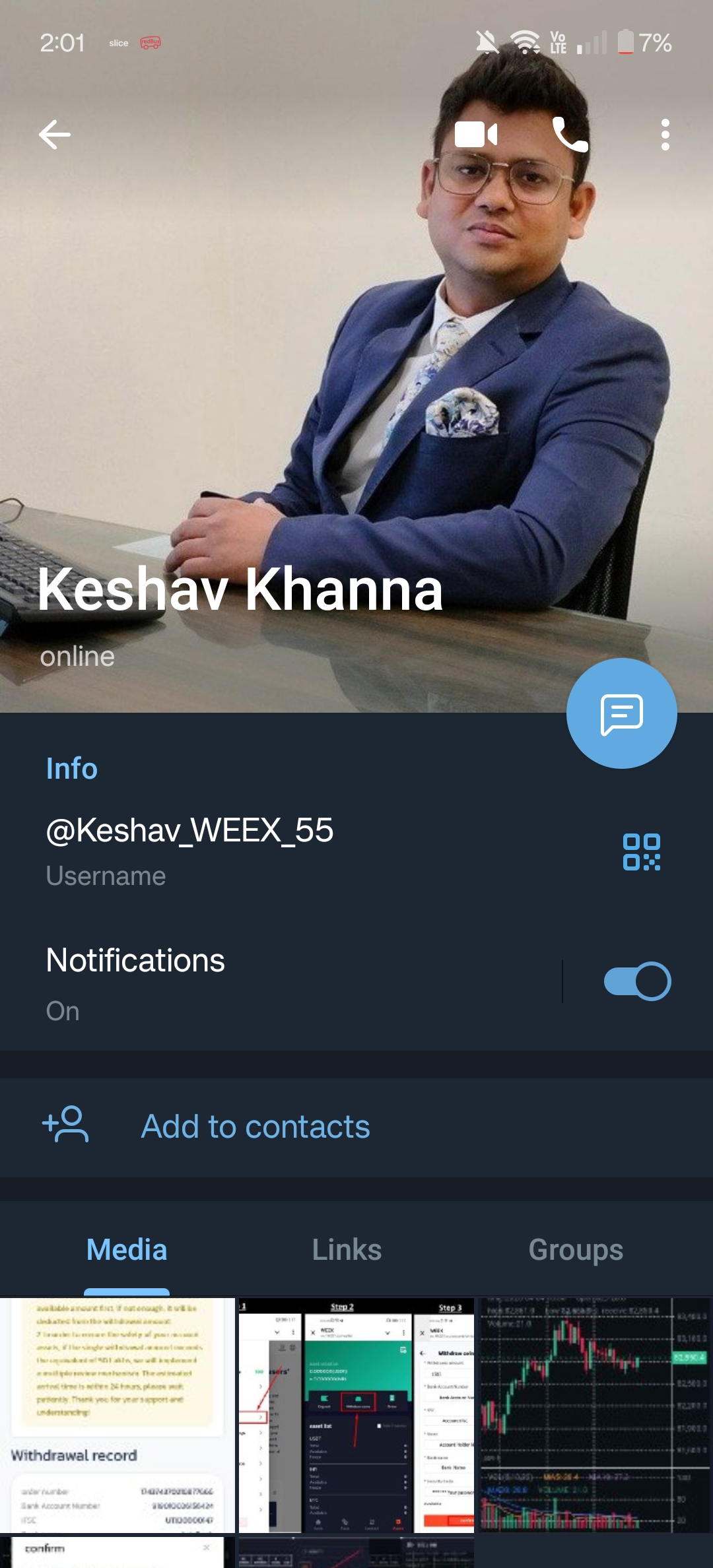Tap the @Keshav_WEEX_55 username row
This screenshot has width=713, height=1568.
[264, 850]
